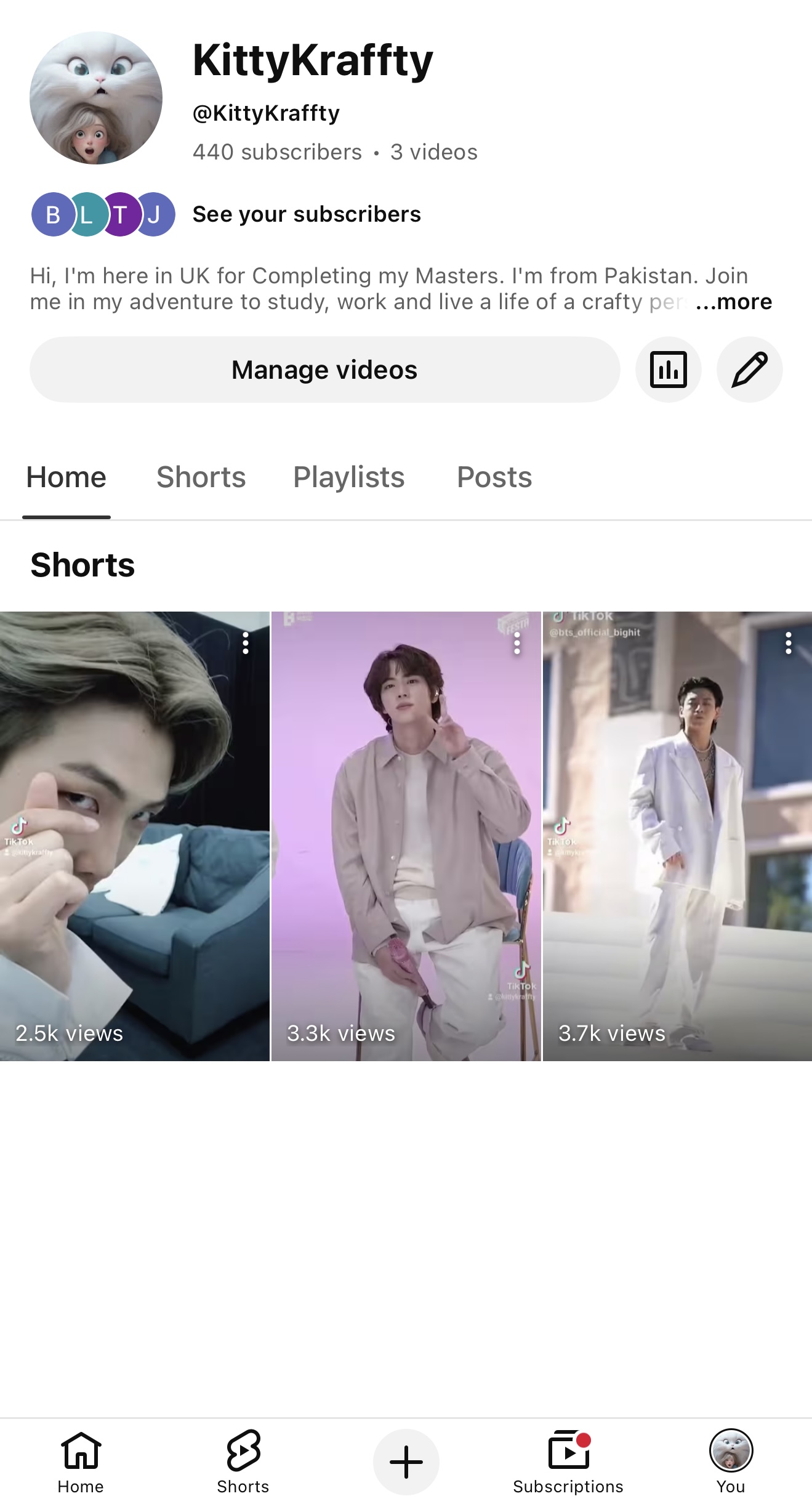Open the Subscriptions tab

[x=568, y=1461]
